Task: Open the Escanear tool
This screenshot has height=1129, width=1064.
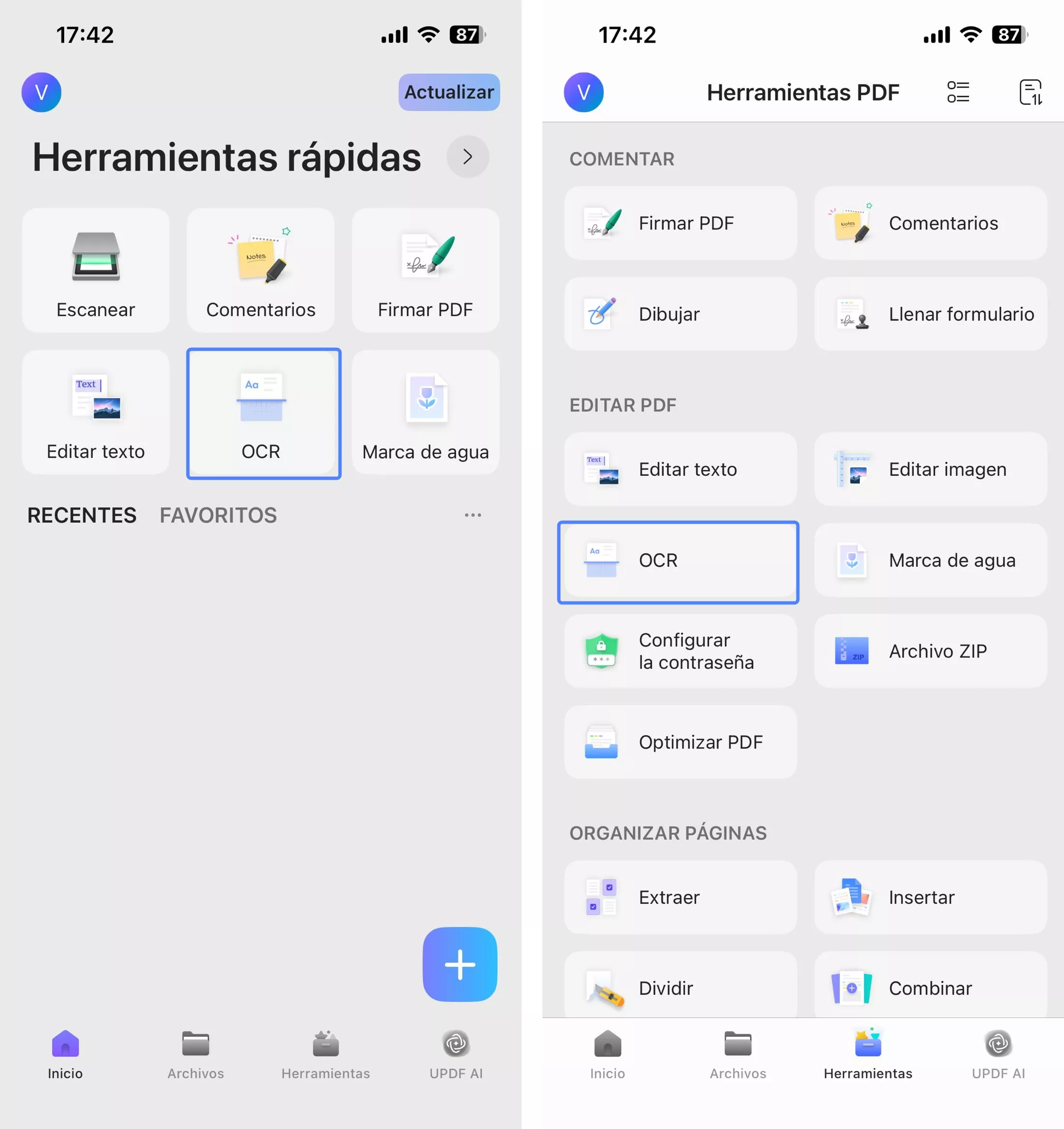Action: (x=95, y=271)
